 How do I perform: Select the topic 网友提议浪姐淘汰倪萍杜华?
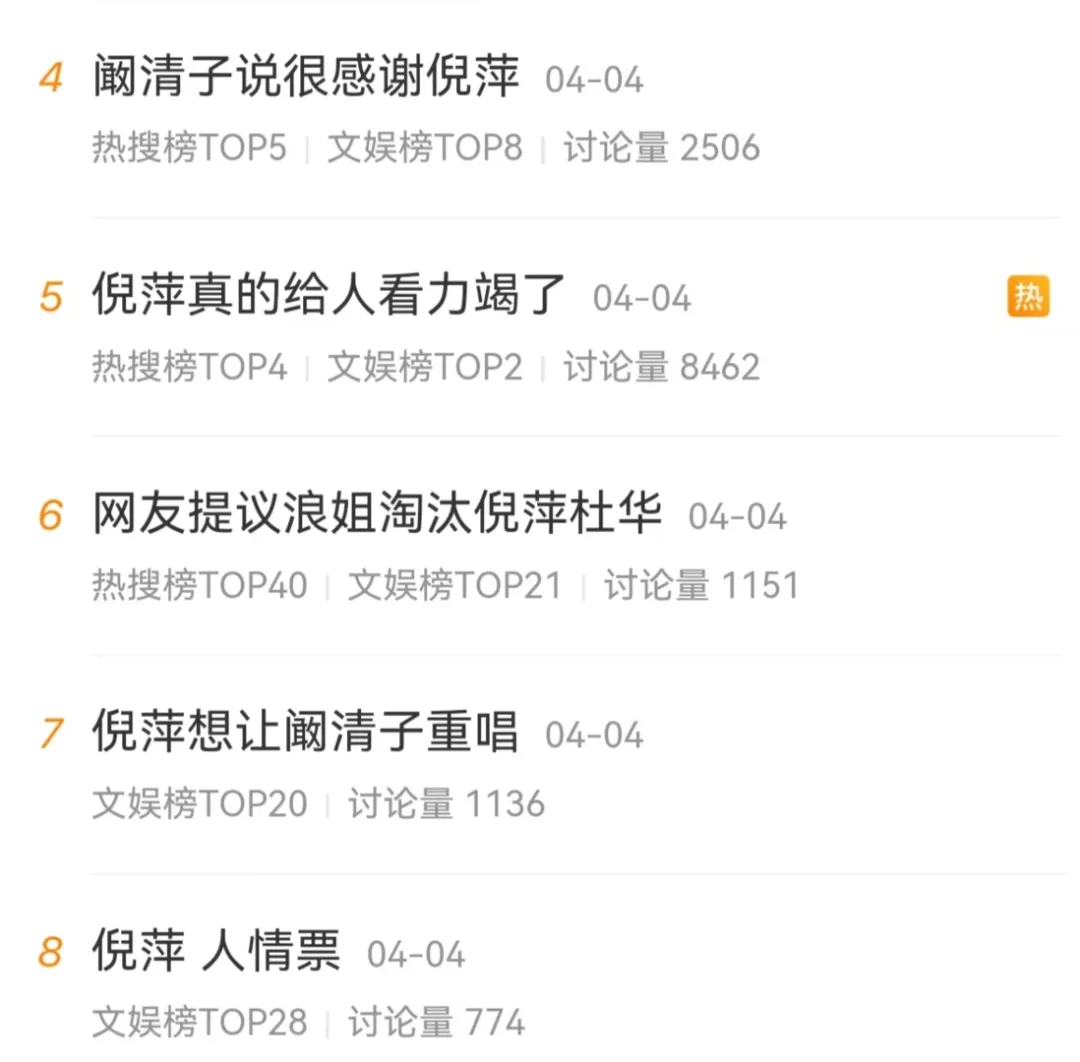376,516
